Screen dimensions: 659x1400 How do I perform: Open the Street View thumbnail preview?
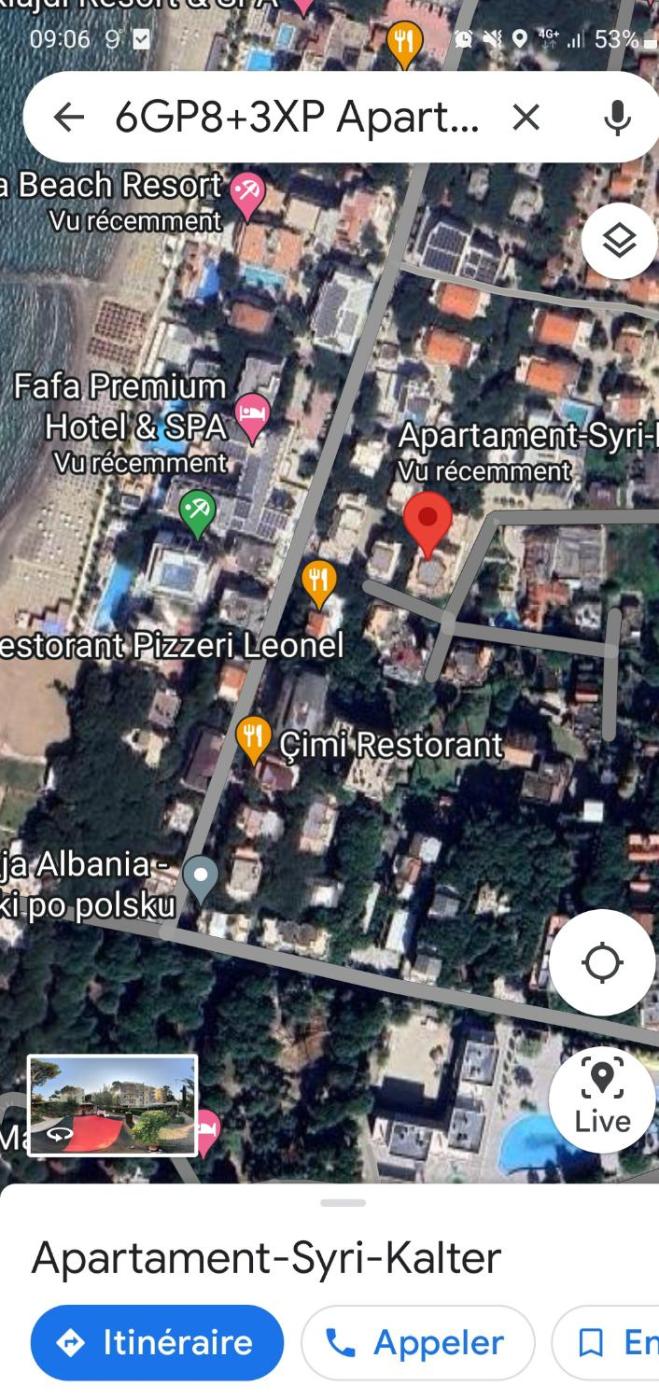tap(112, 1105)
